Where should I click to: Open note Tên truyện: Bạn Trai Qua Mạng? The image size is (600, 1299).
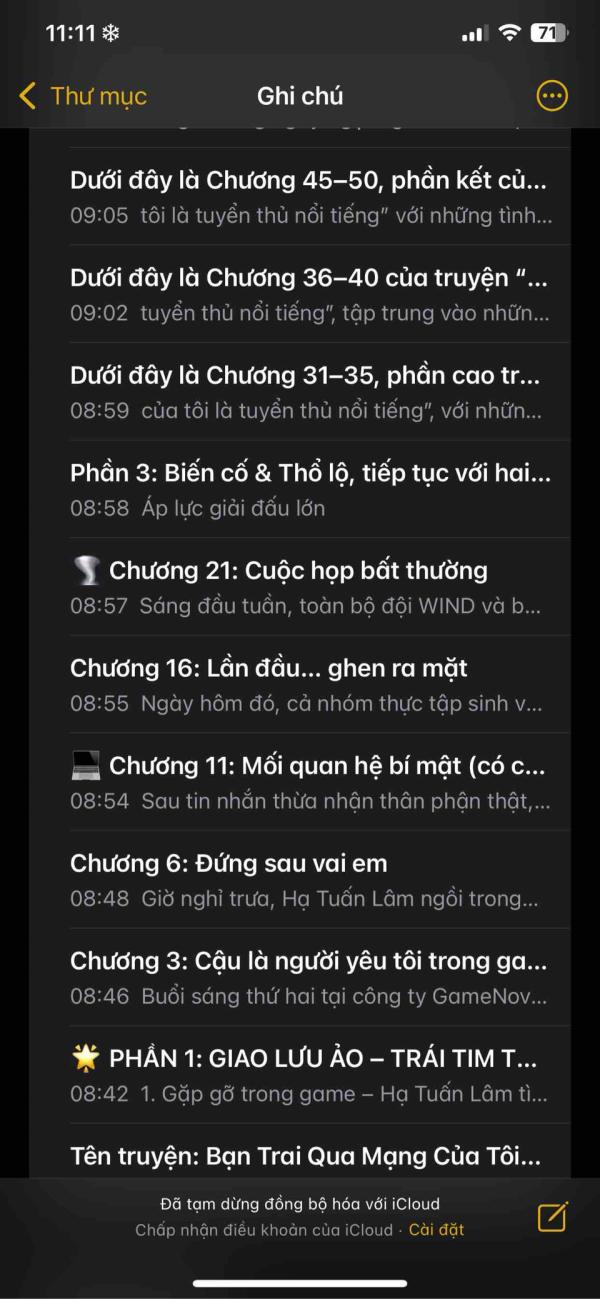click(x=300, y=1151)
